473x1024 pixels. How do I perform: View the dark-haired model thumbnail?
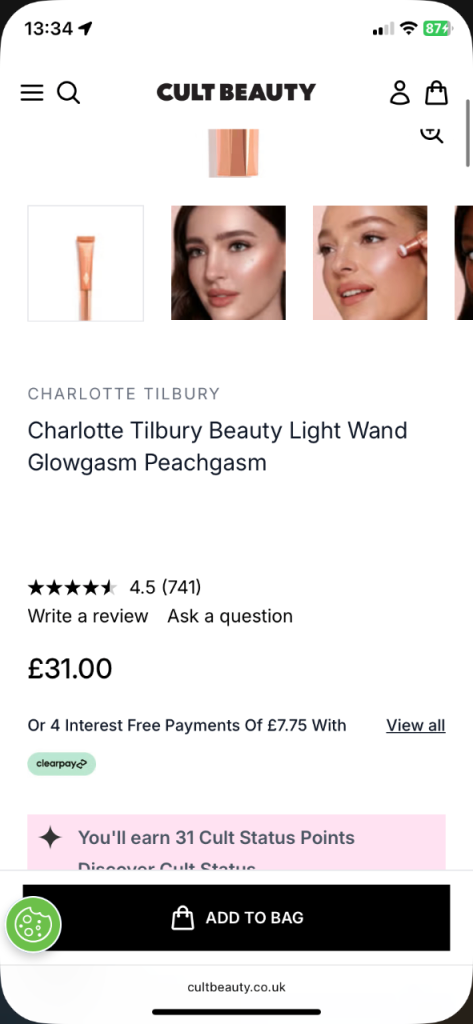(228, 263)
